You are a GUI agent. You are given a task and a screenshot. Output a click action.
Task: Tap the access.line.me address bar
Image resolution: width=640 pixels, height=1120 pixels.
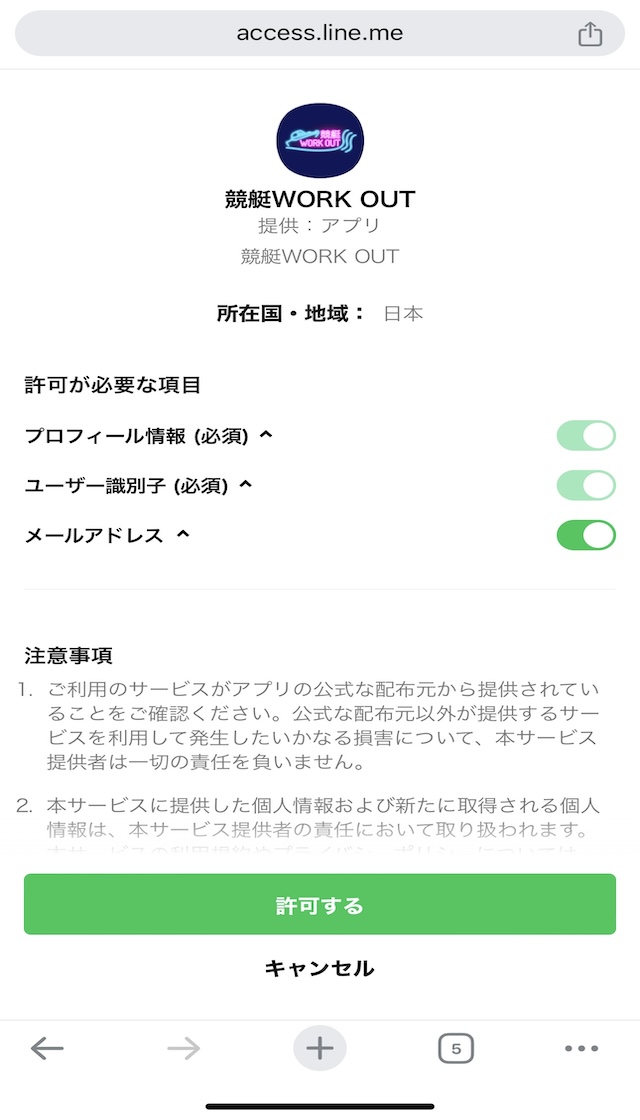click(319, 33)
